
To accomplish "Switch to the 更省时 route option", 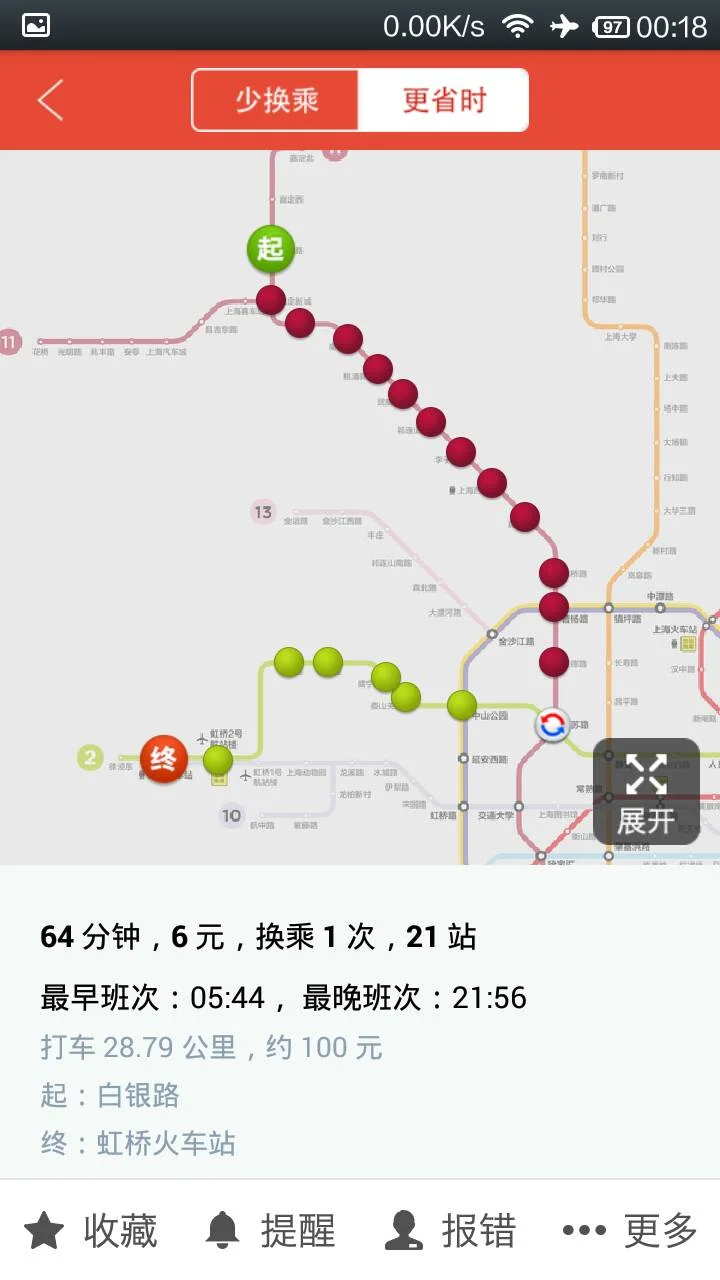I will pos(443,100).
